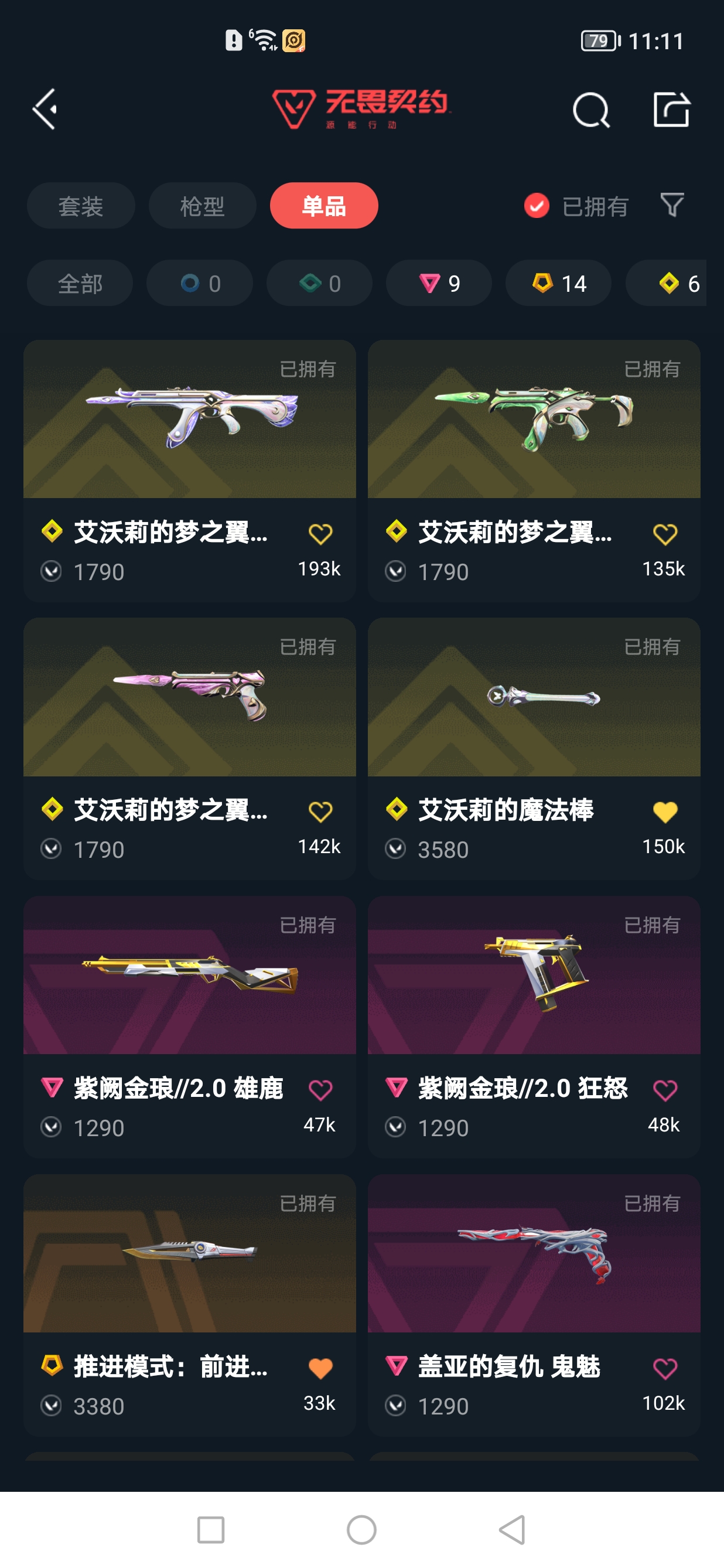Tap the share icon in the header
724x1568 pixels.
pos(672,110)
